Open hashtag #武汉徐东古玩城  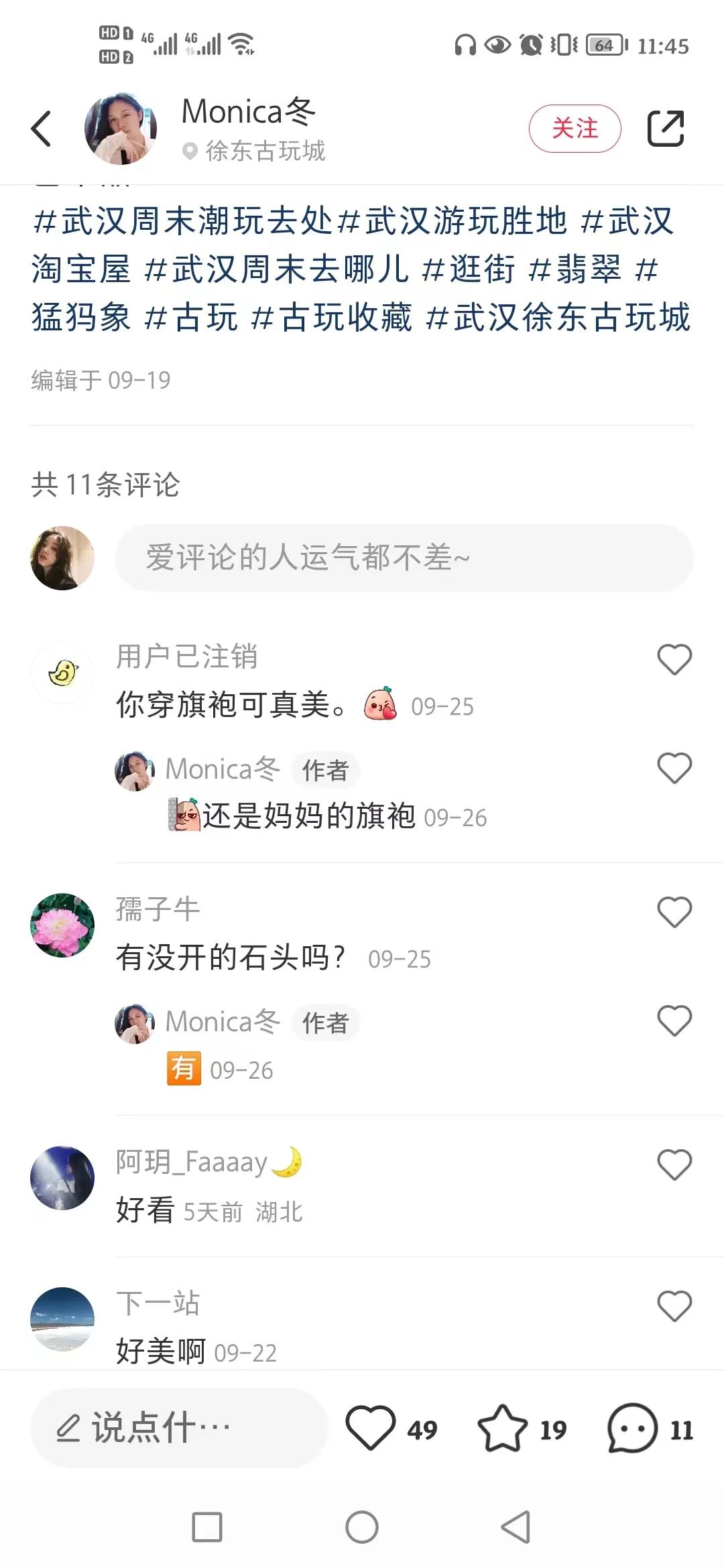[x=558, y=317]
